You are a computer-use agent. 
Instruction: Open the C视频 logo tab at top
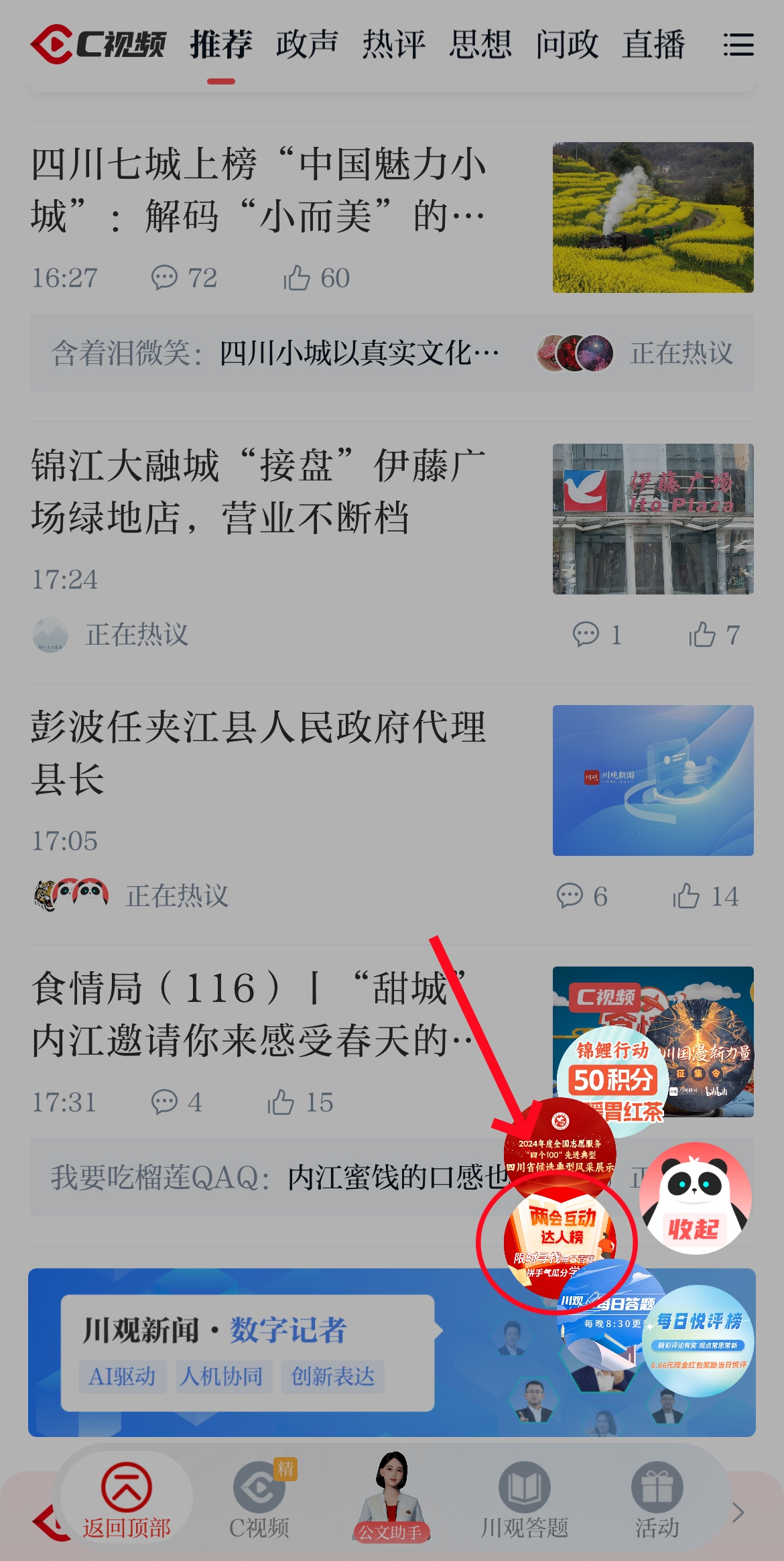click(x=99, y=45)
